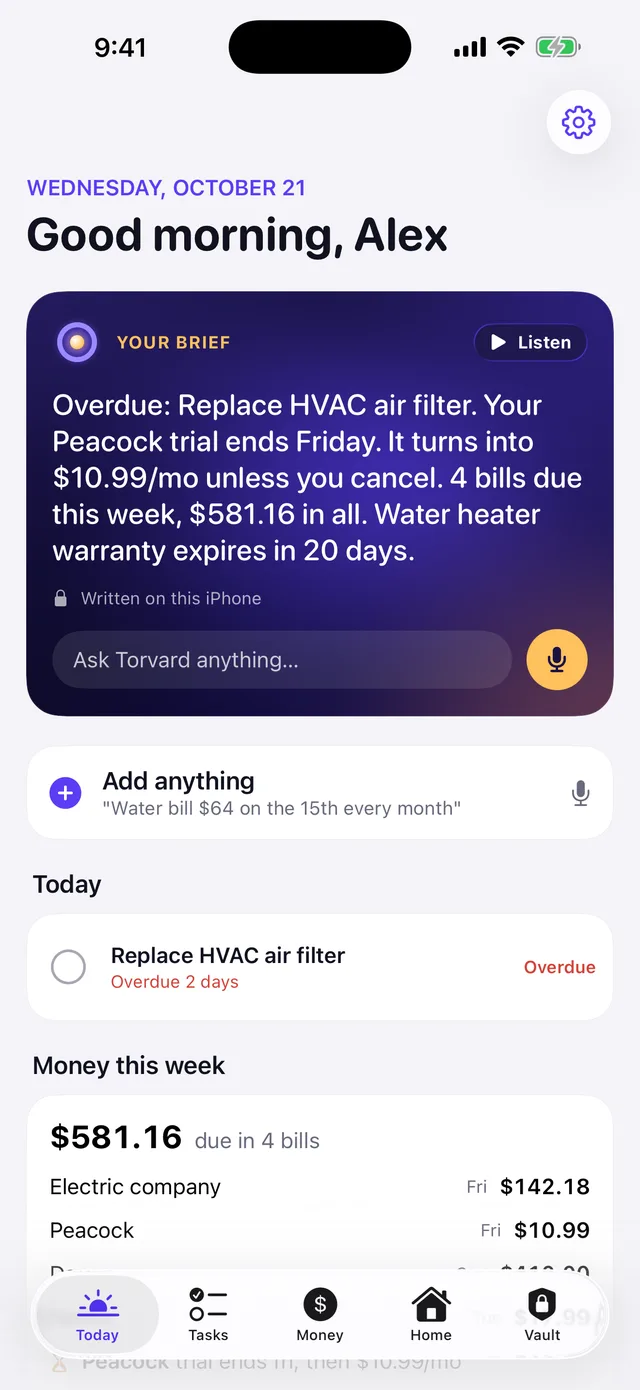The height and width of the screenshot is (1390, 640).
Task: Dictate a new item with the gray microphone
Action: (x=580, y=793)
